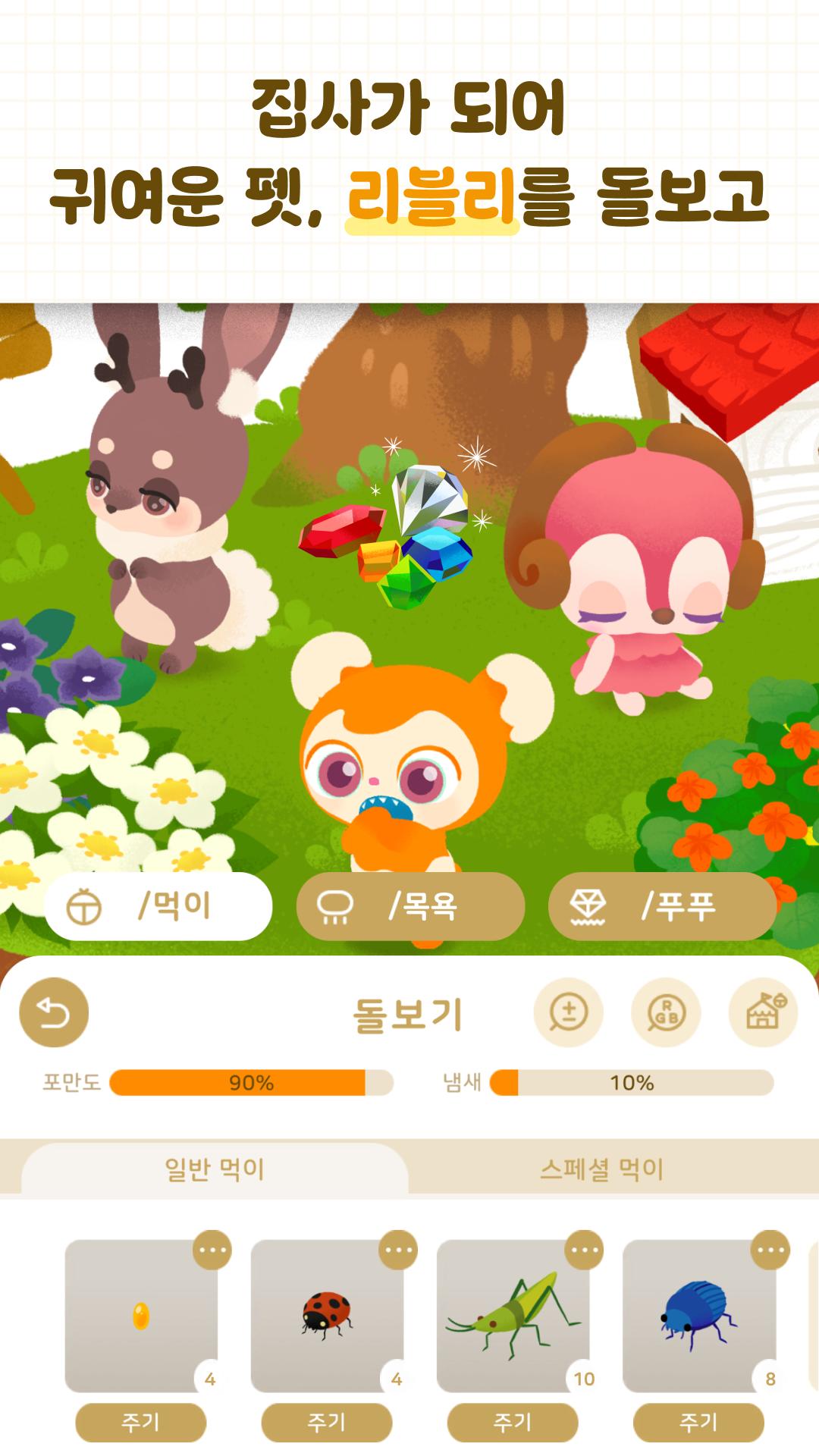Select the 먹이 feeding chip
This screenshot has width=819, height=1456.
point(158,906)
